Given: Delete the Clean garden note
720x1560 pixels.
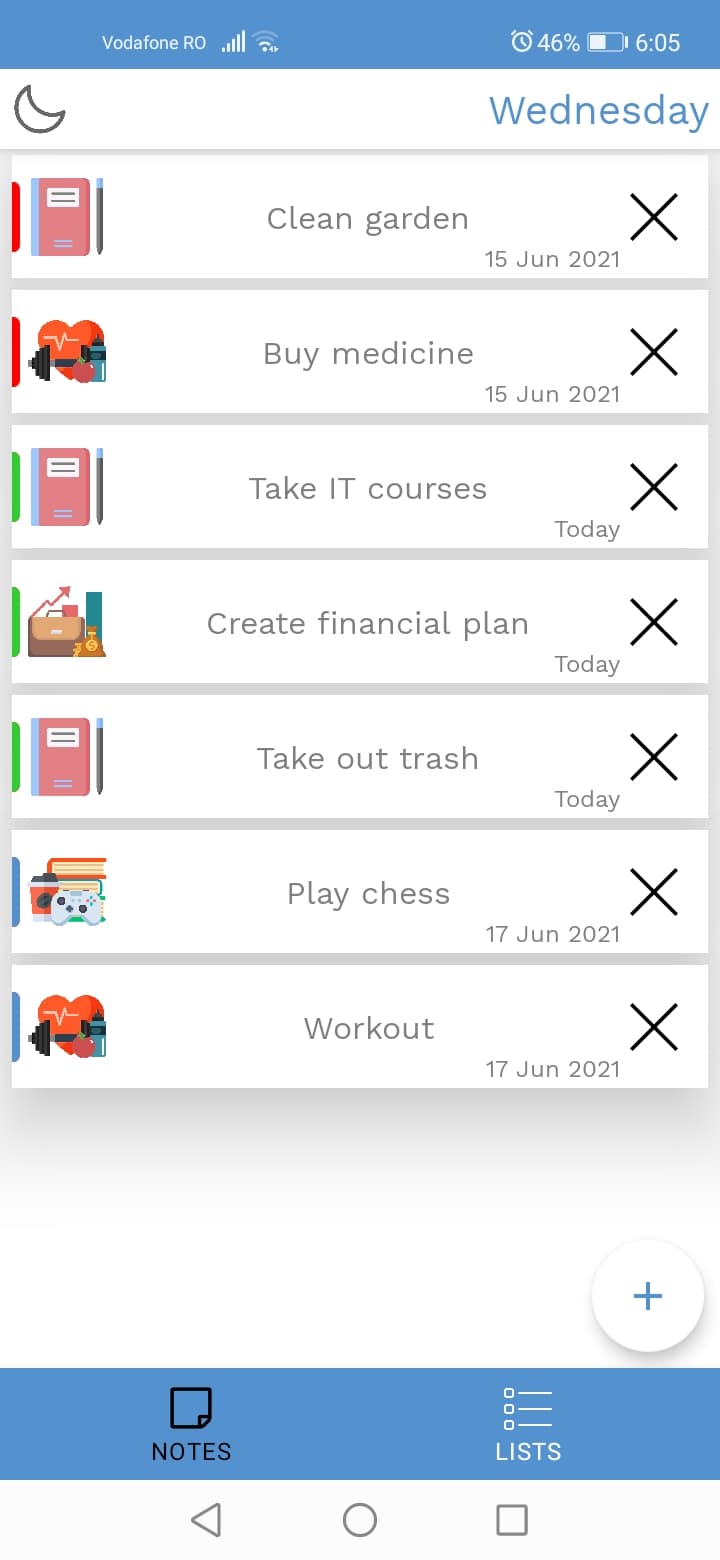Looking at the screenshot, I should [654, 217].
